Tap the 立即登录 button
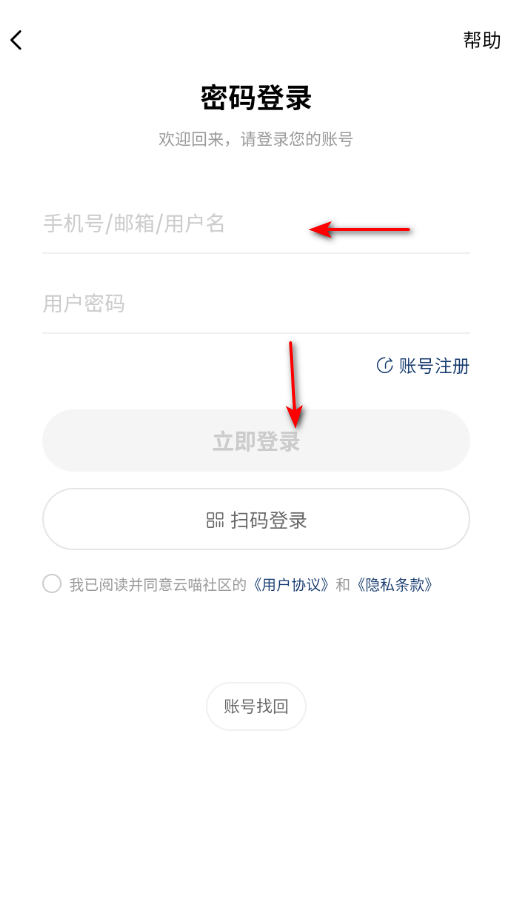 pyautogui.click(x=256, y=441)
